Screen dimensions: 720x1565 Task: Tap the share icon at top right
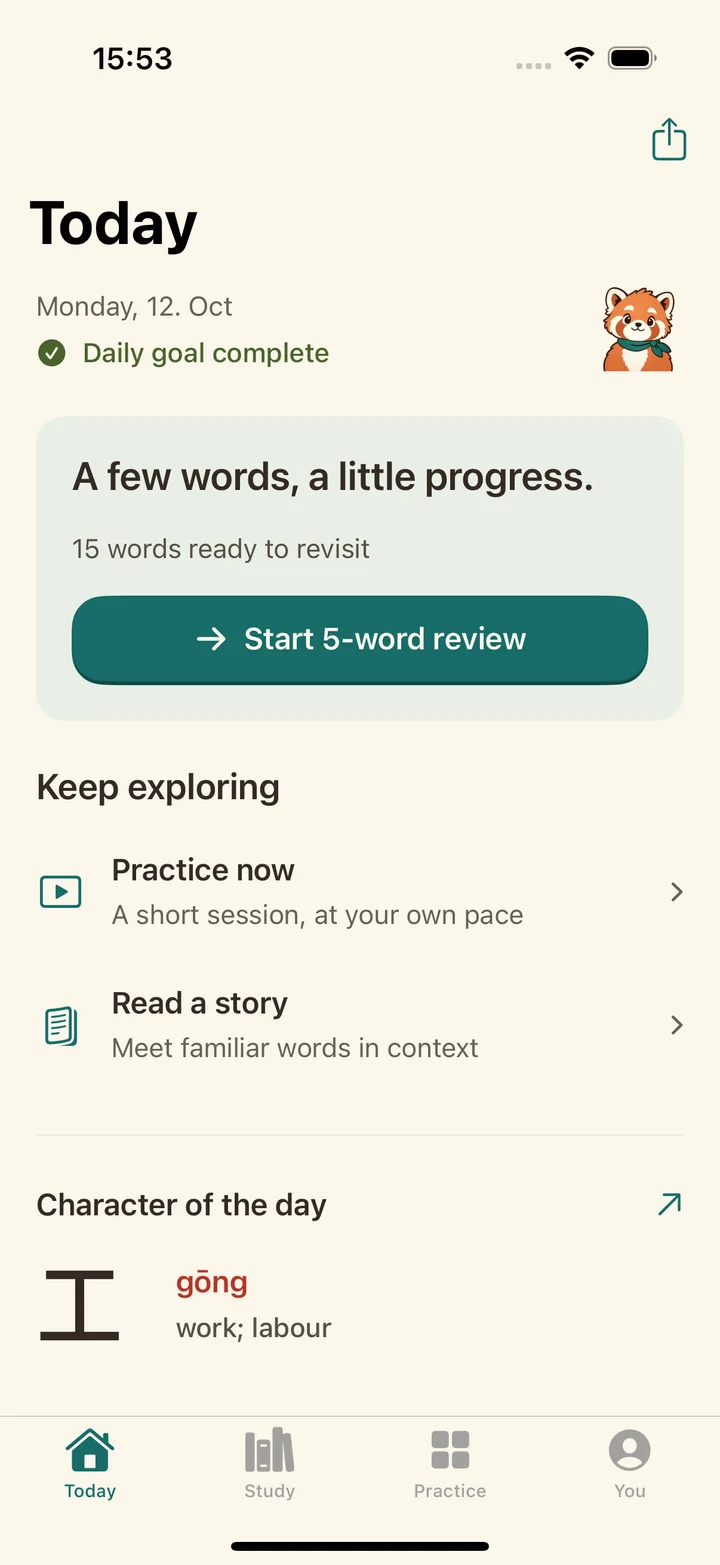click(669, 139)
